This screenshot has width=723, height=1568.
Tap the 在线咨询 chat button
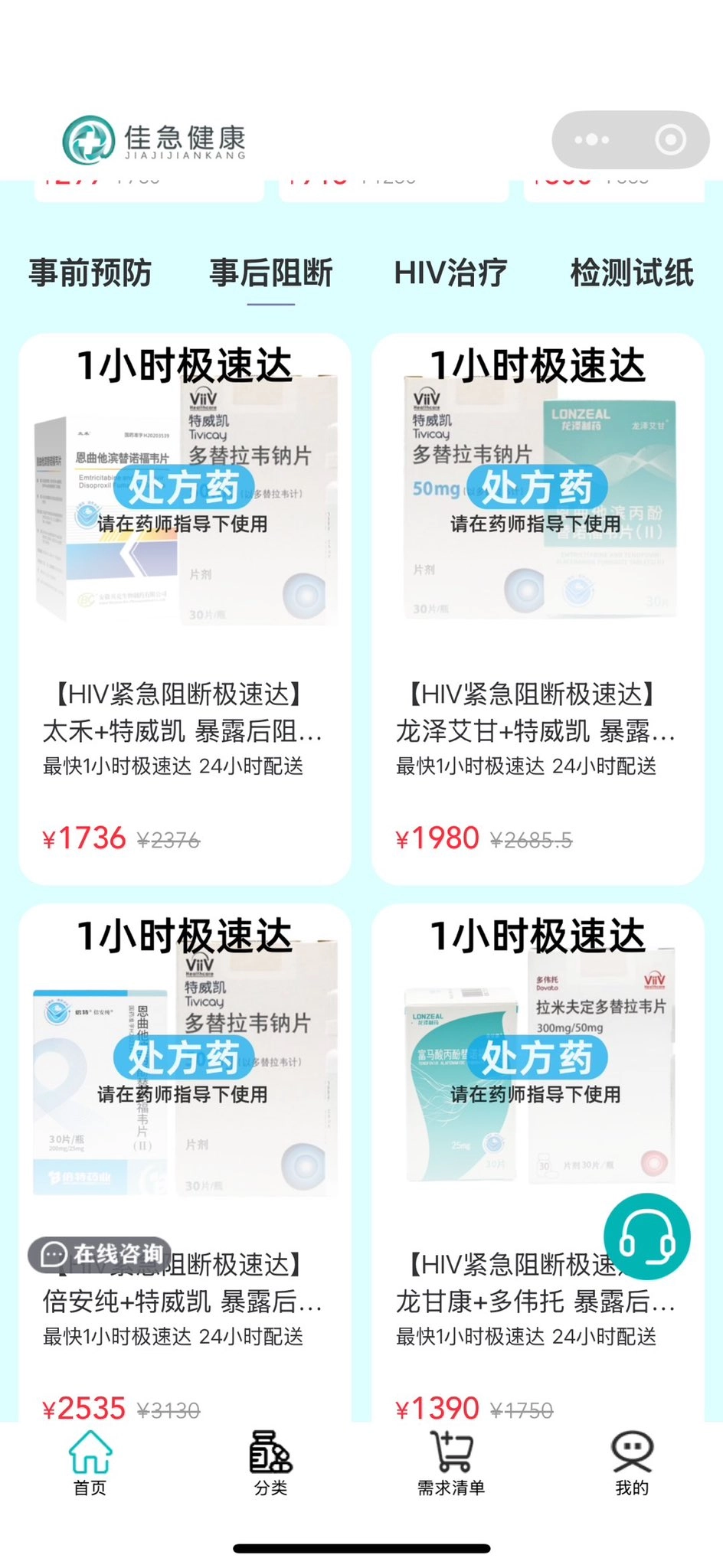click(x=100, y=1254)
